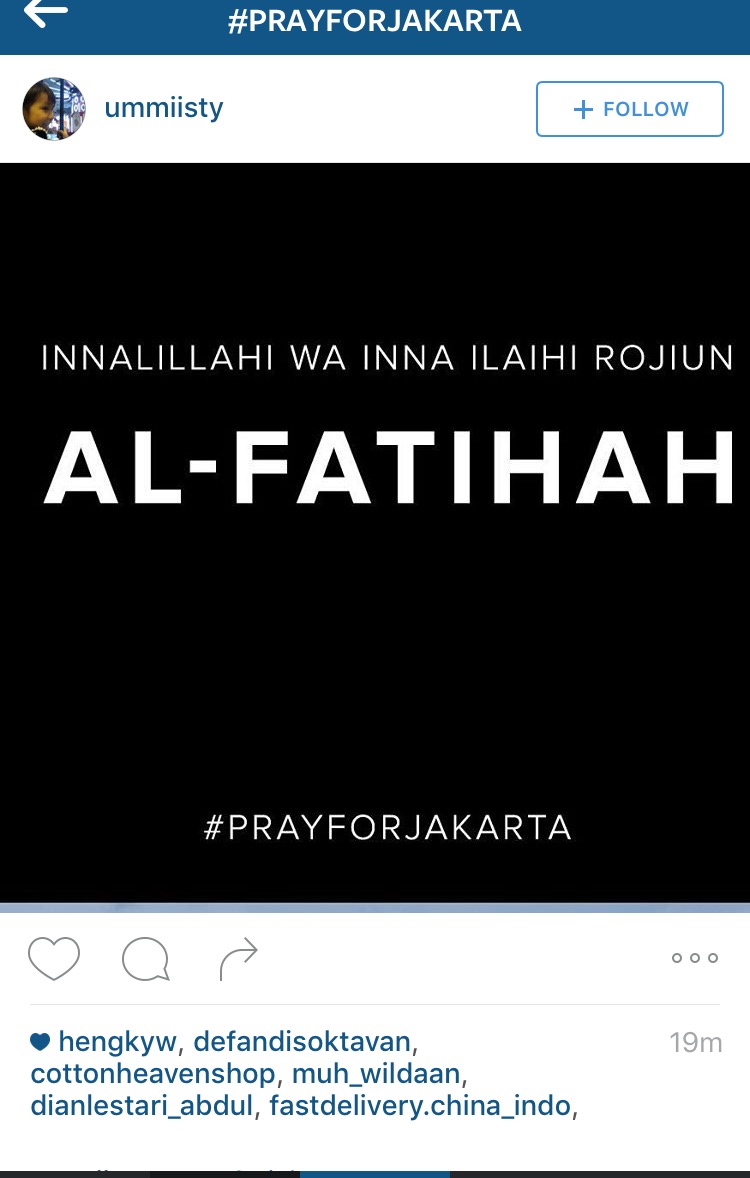Like this post with the heart icon

tap(54, 958)
